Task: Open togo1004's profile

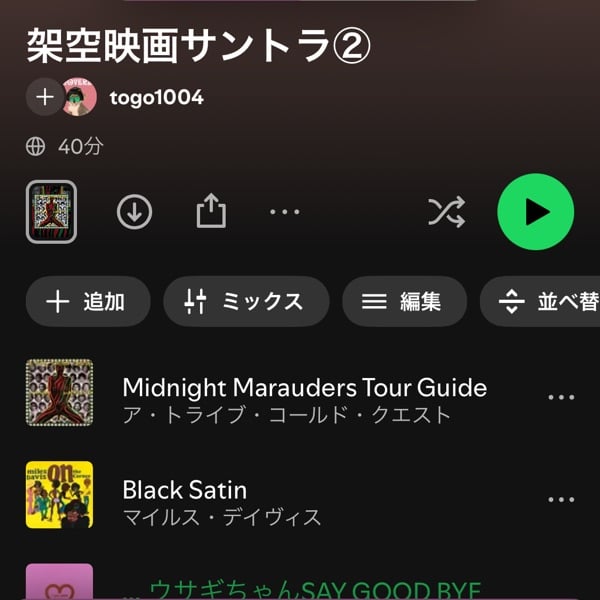Action: [156, 97]
